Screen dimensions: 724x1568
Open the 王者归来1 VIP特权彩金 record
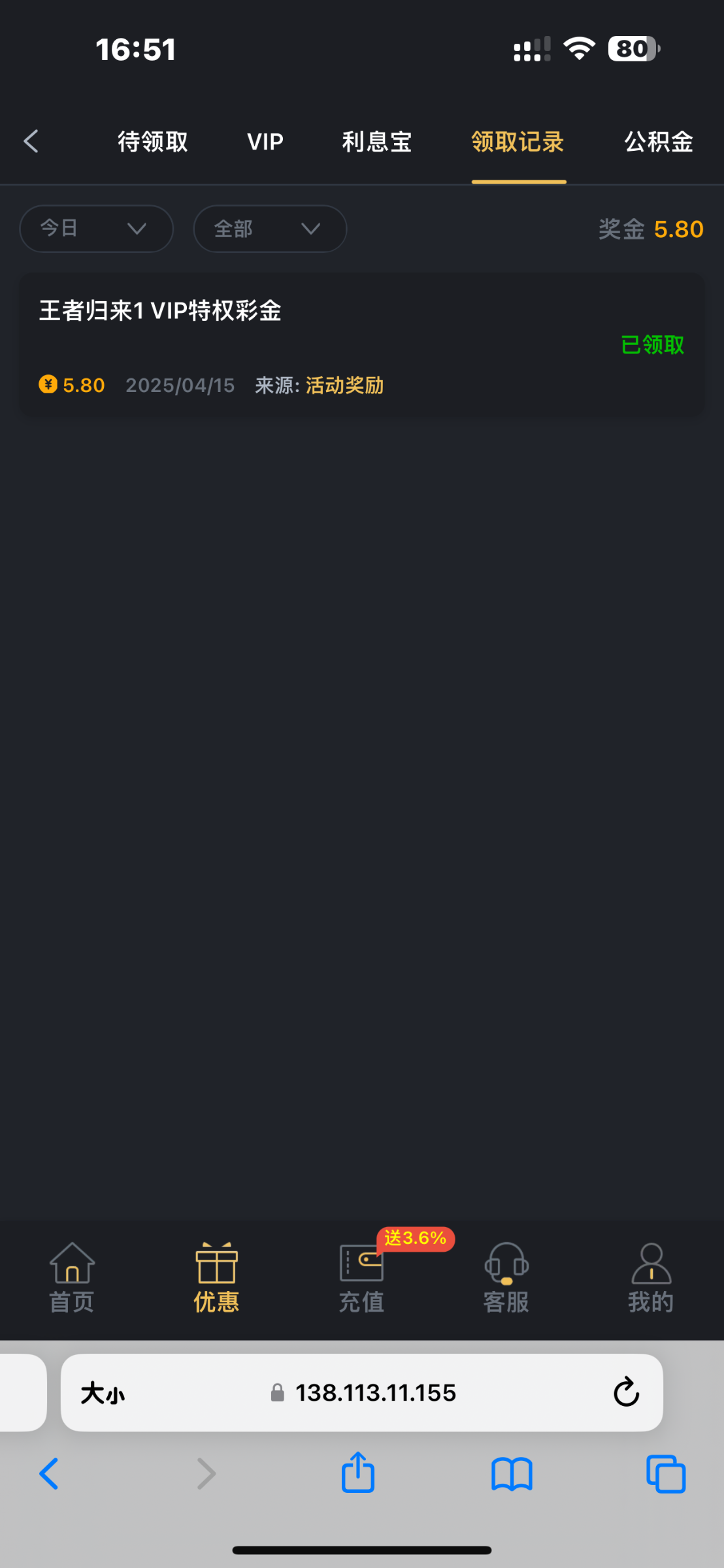[361, 344]
